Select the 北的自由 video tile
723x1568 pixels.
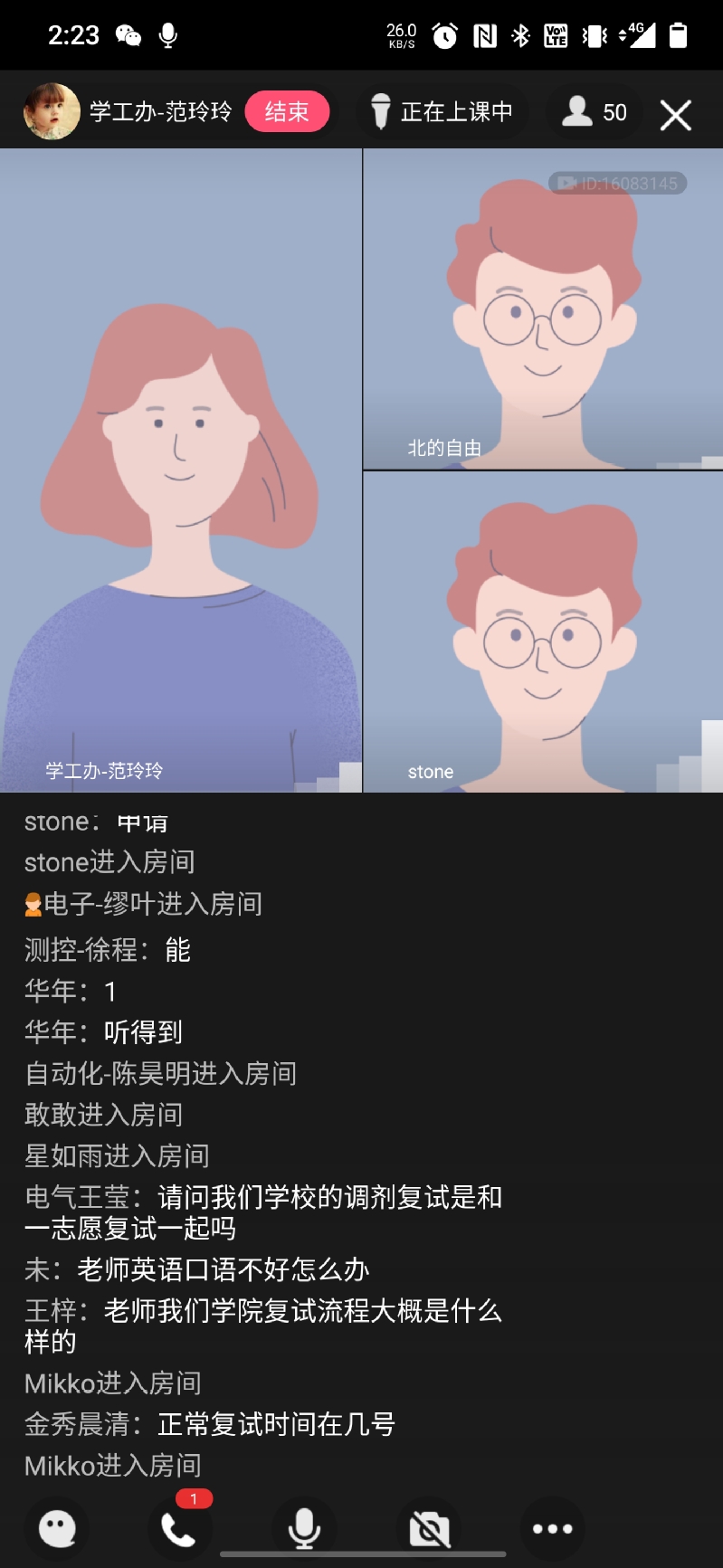coord(543,309)
